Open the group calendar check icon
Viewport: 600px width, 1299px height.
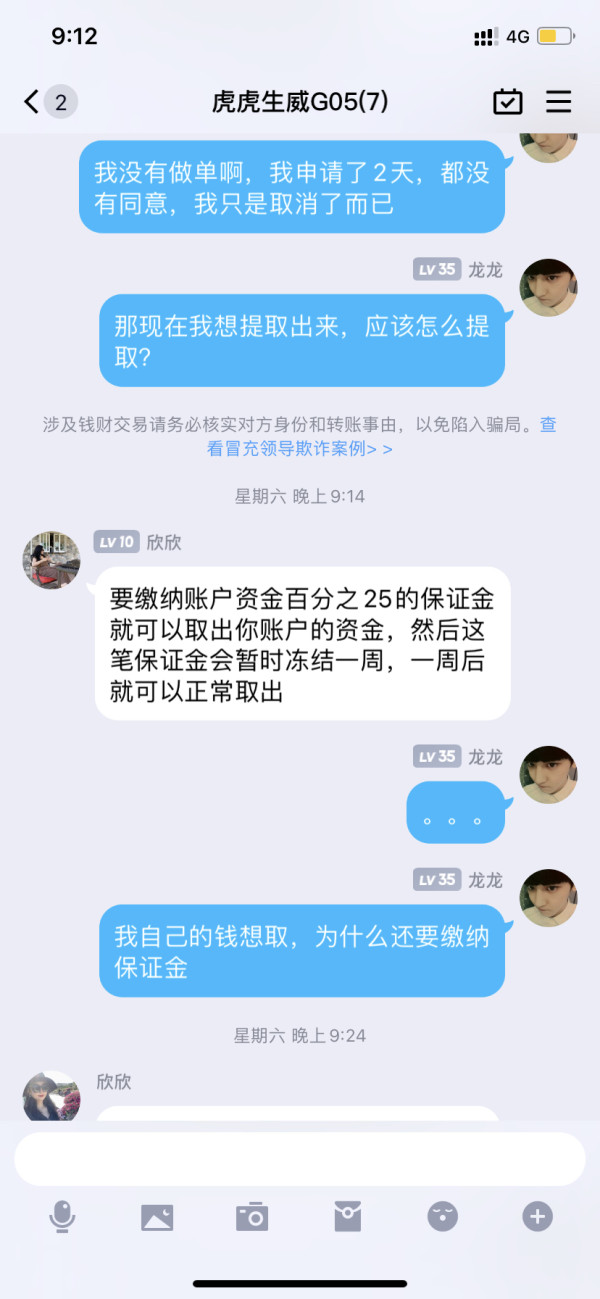tap(508, 101)
